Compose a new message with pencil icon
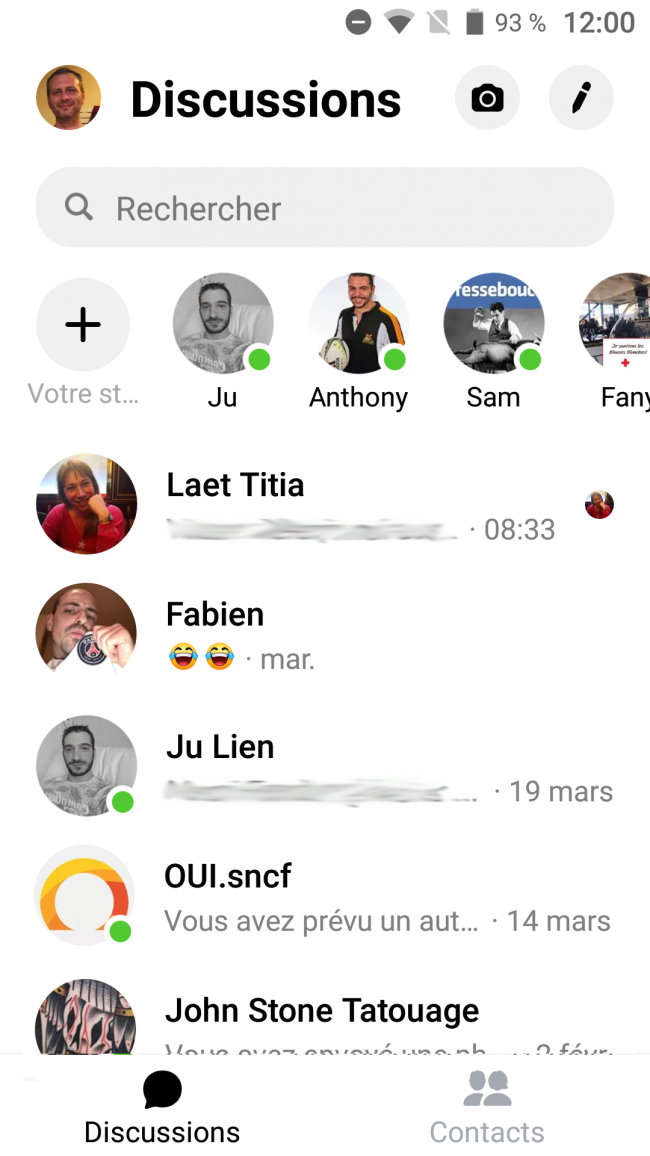The width and height of the screenshot is (650, 1156). coord(581,98)
